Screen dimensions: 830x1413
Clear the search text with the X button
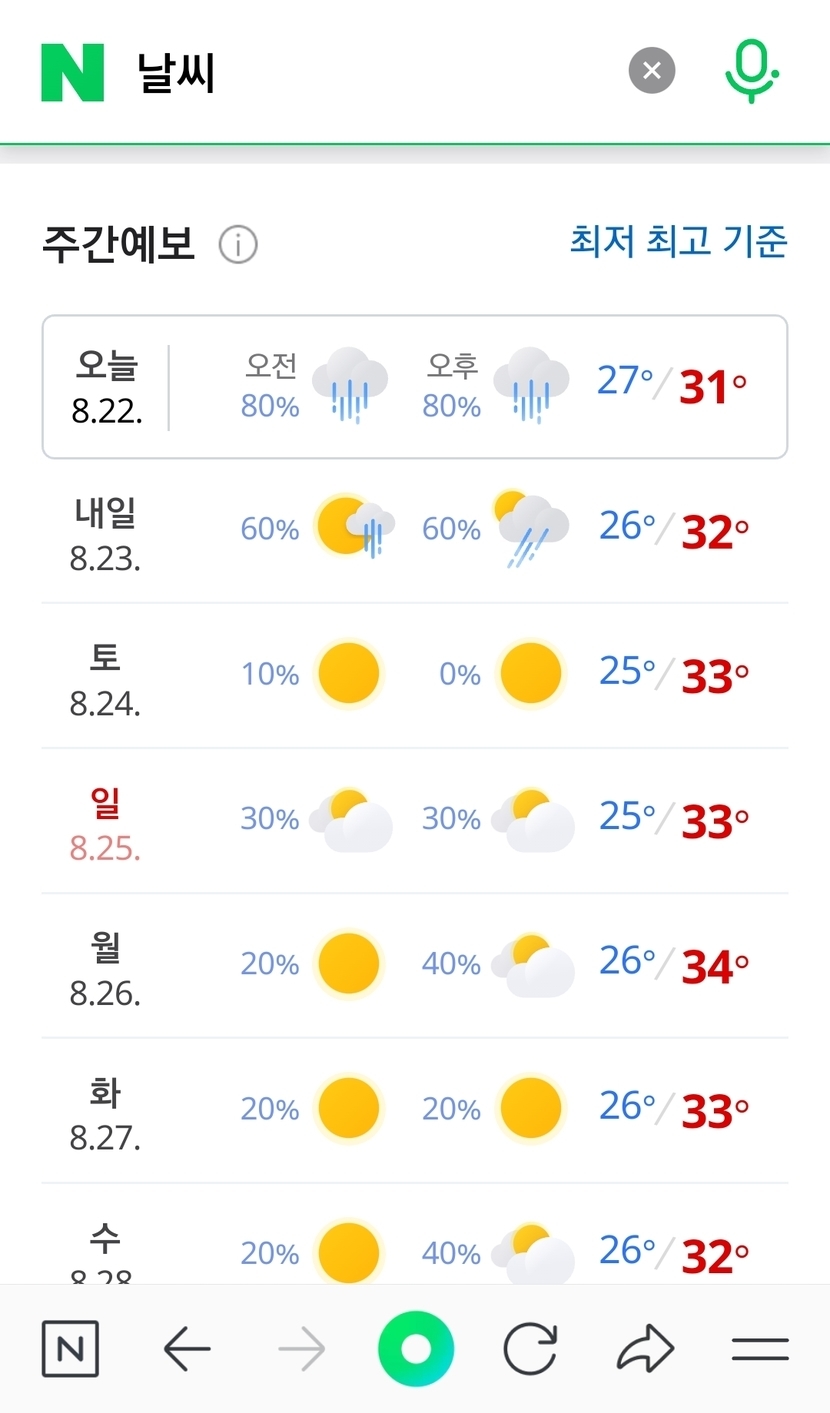[x=652, y=71]
